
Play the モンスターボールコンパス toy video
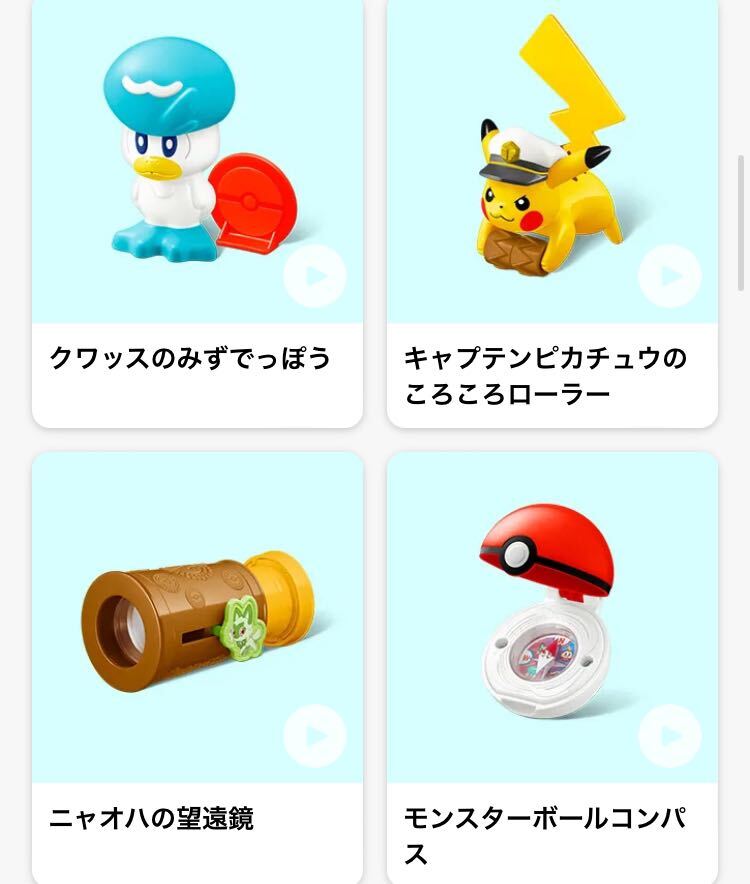(670, 736)
